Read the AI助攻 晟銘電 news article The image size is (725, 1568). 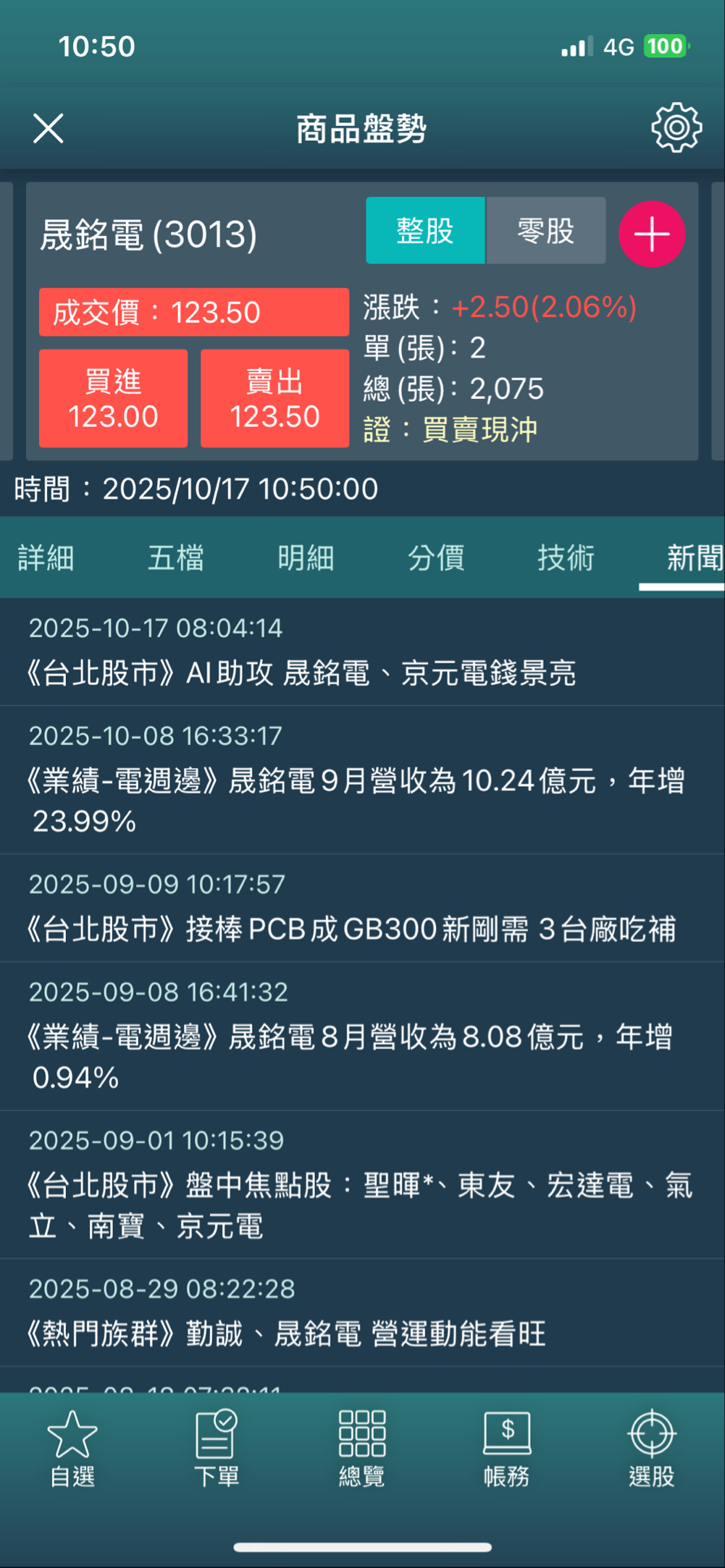point(301,673)
